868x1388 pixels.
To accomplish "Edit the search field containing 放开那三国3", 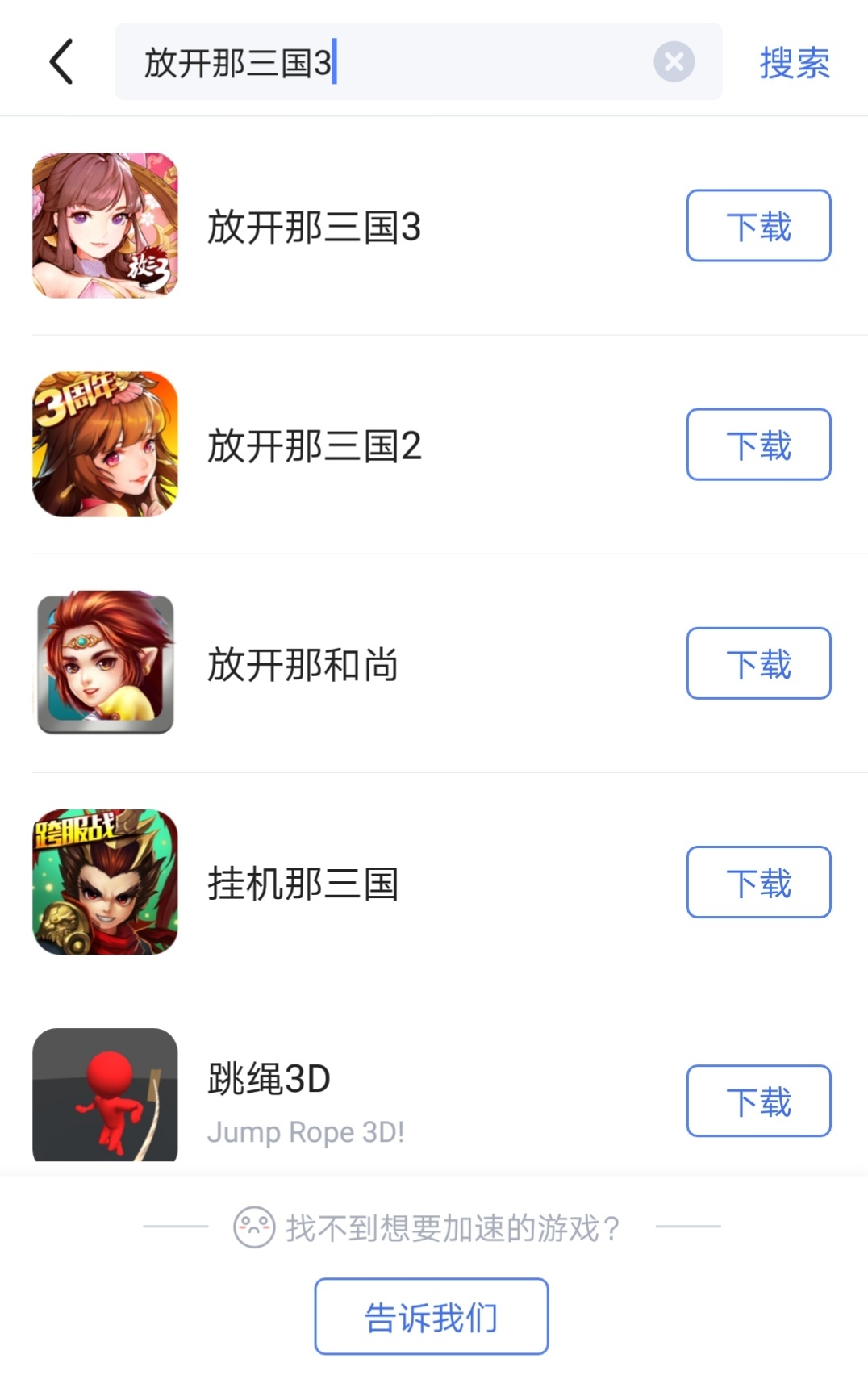I will click(387, 62).
